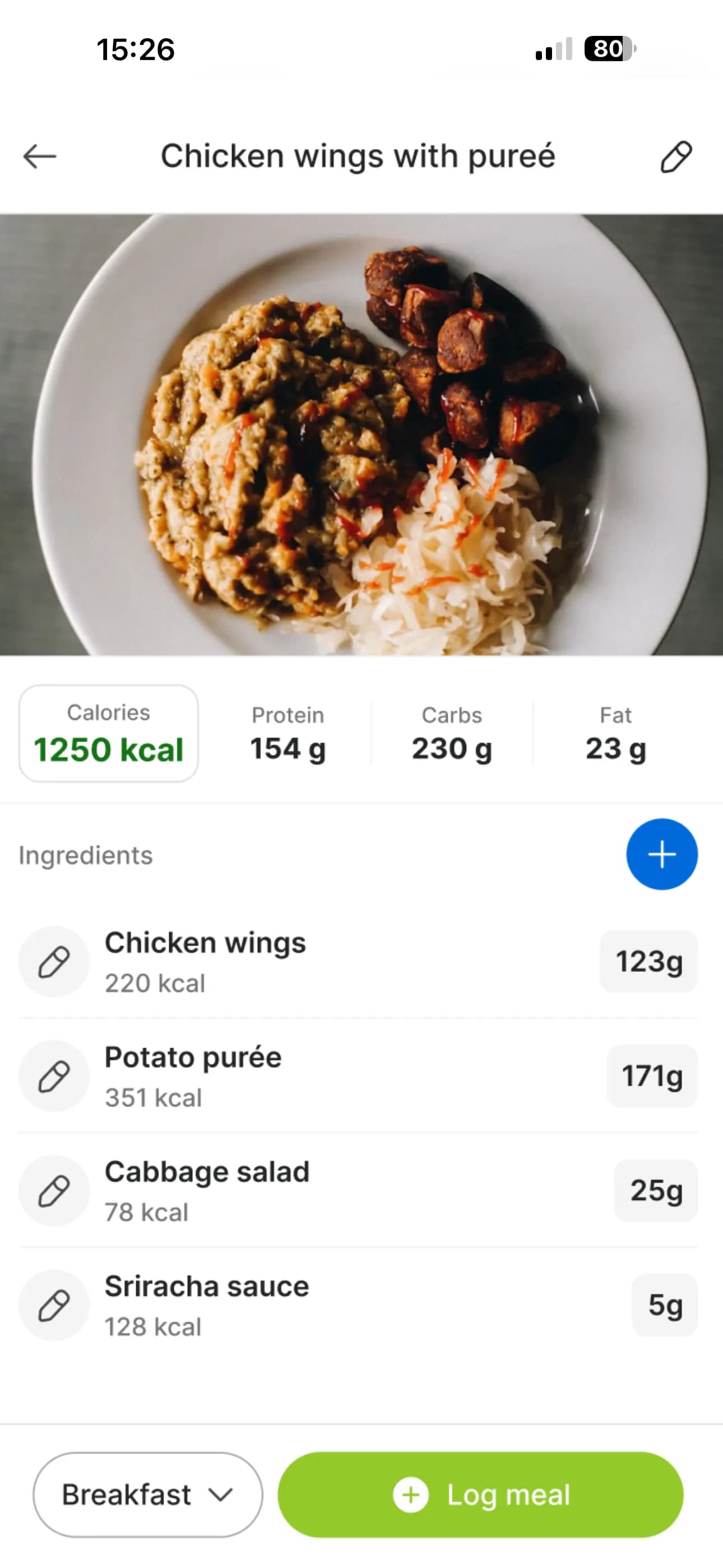The width and height of the screenshot is (723, 1568).
Task: Select the Calories card
Action: point(108,732)
